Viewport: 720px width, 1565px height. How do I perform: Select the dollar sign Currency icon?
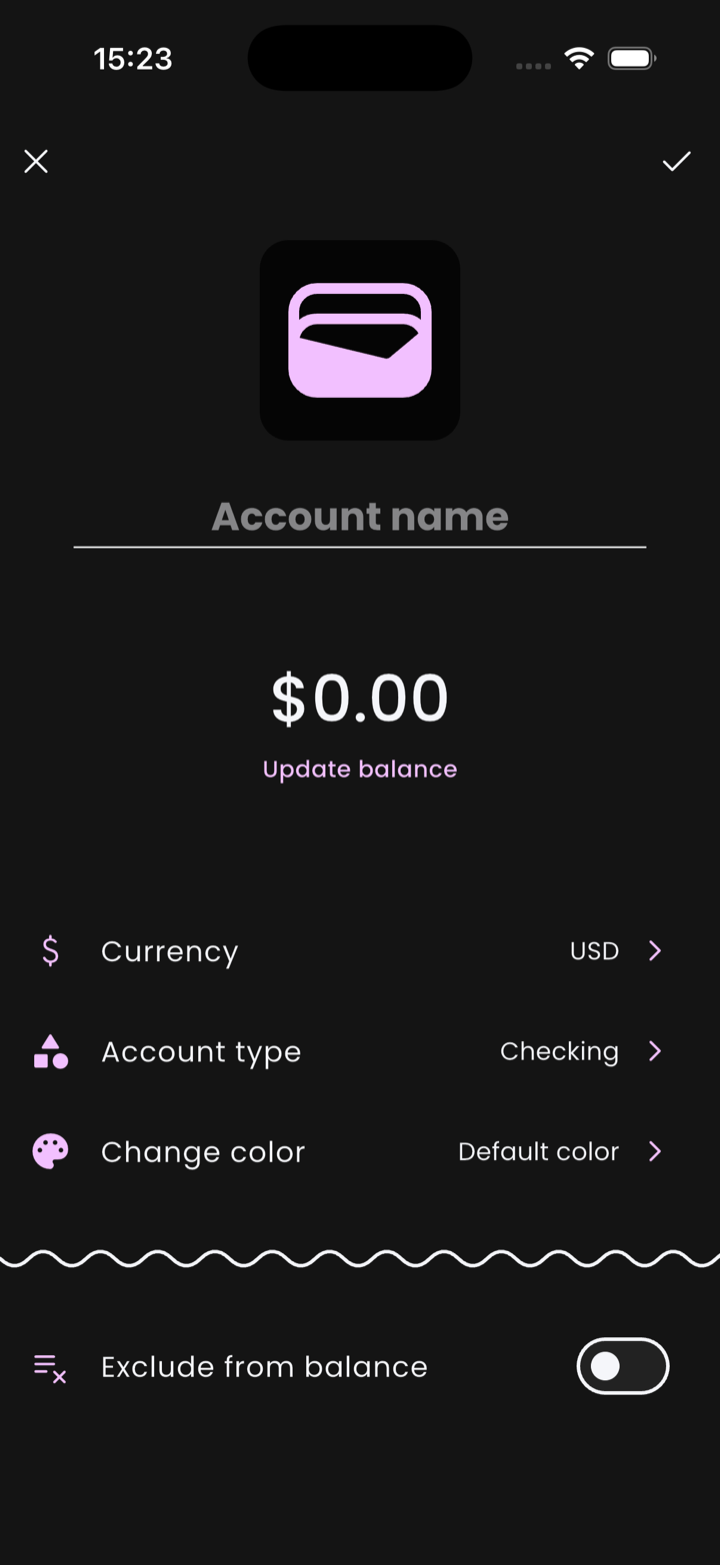coord(50,951)
